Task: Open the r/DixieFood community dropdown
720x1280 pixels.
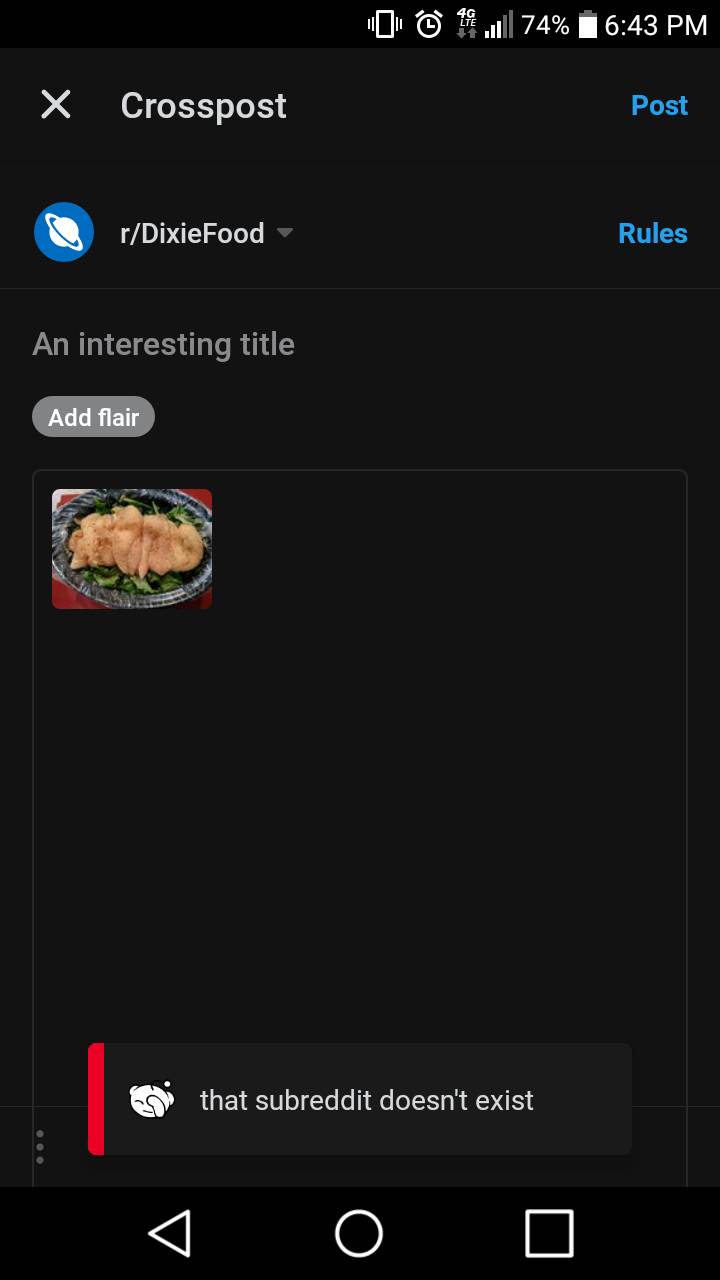Action: click(205, 233)
